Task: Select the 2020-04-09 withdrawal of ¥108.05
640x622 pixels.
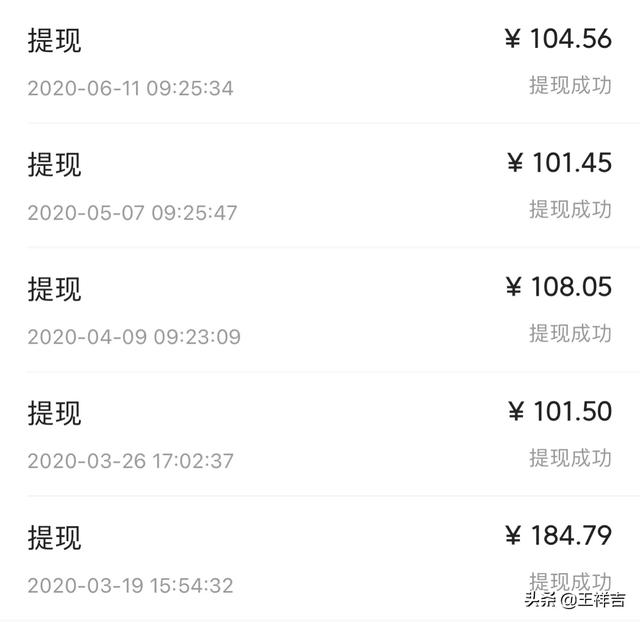Action: [320, 310]
